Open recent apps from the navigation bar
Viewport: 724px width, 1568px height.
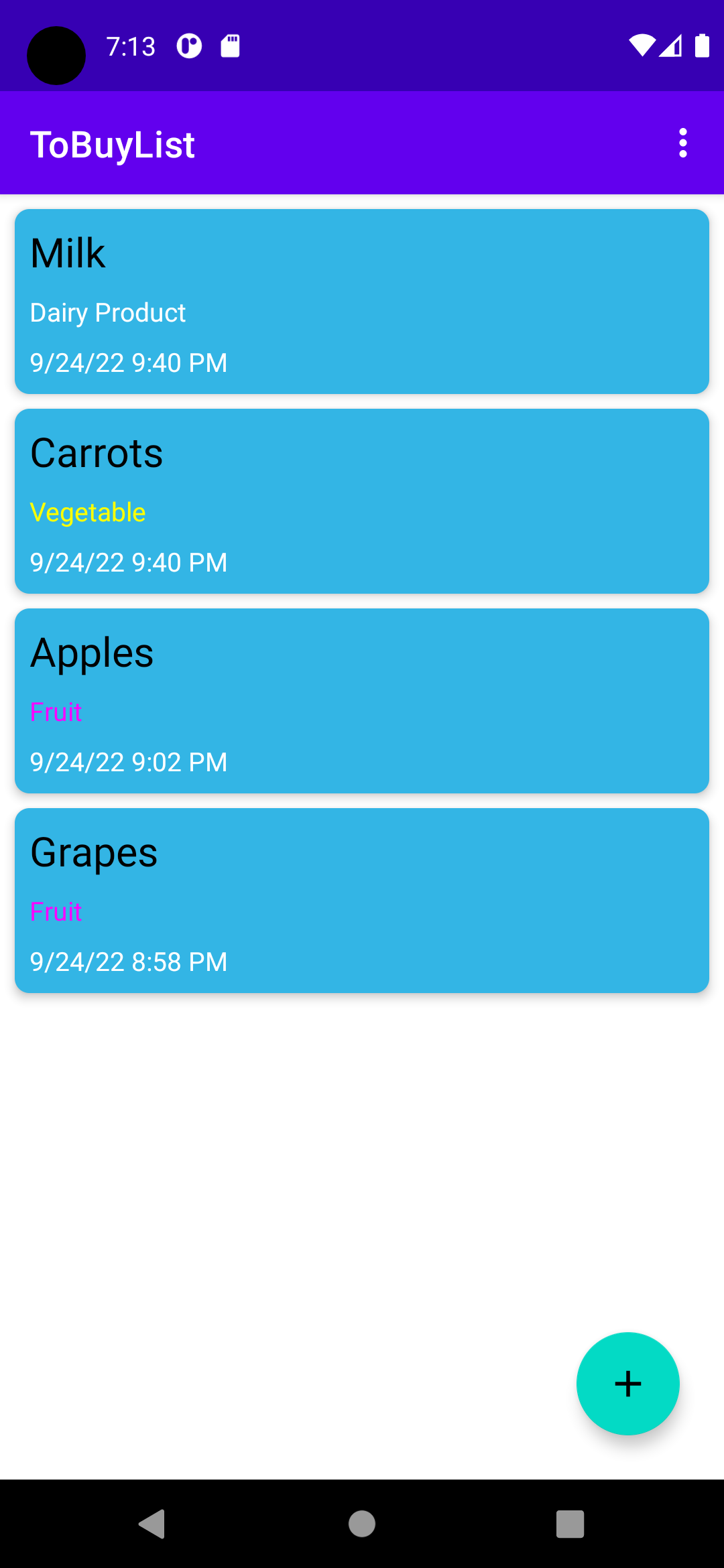point(570,1524)
